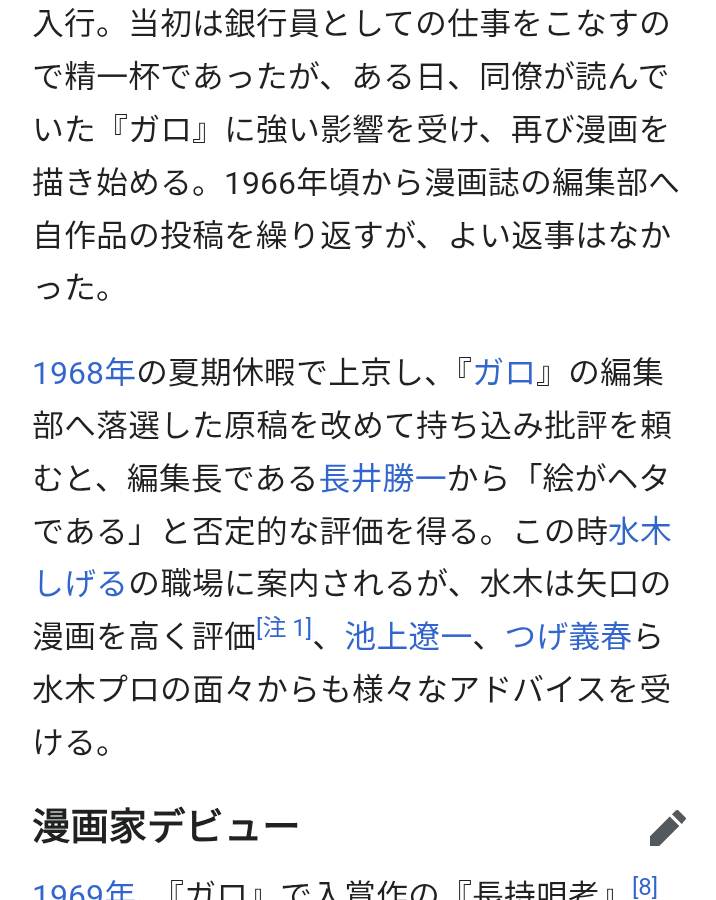Open footnote 注 1
The image size is (716, 900).
[284, 629]
